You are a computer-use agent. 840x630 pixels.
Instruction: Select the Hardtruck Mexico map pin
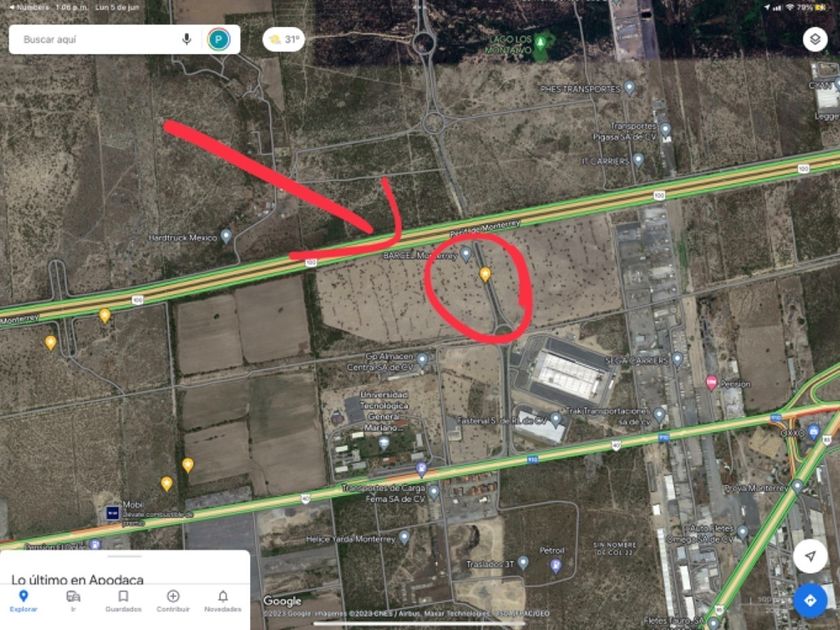click(226, 236)
